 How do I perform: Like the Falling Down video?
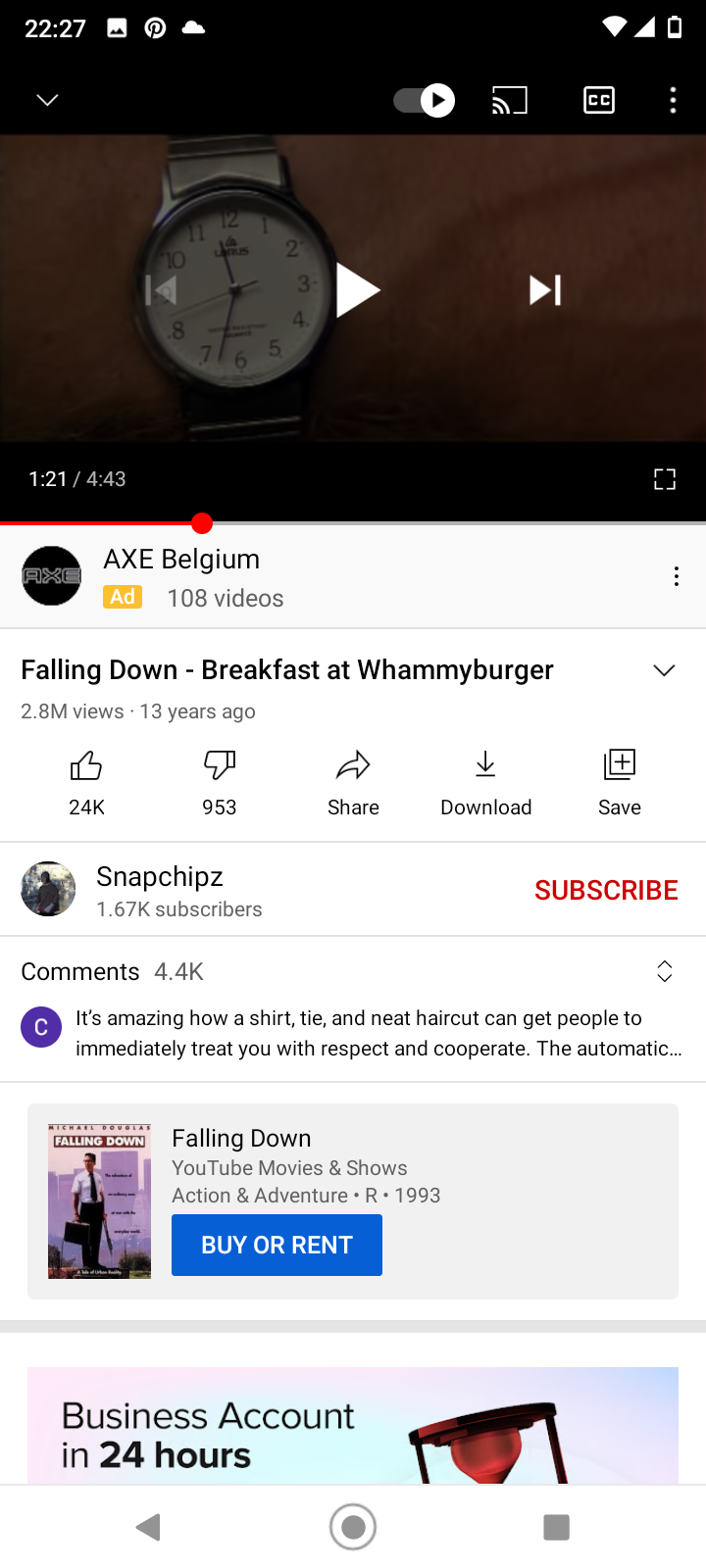pyautogui.click(x=86, y=781)
